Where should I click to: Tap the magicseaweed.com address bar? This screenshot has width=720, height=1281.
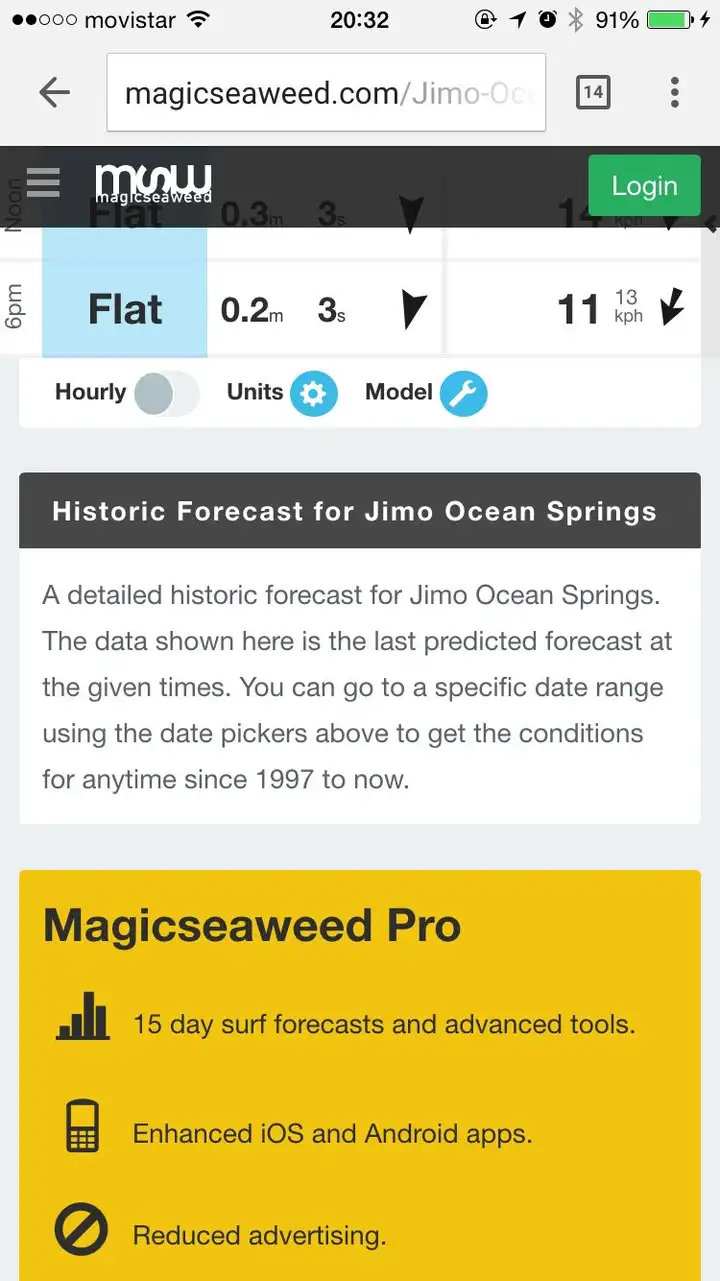click(x=326, y=93)
